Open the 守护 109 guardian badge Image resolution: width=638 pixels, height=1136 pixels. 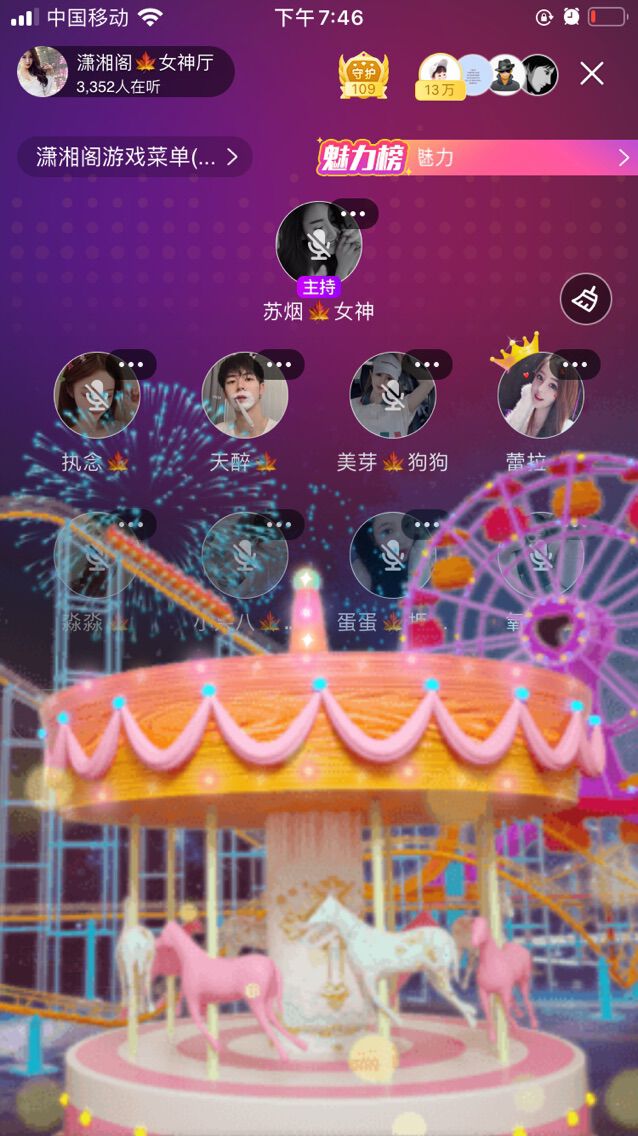tap(363, 76)
